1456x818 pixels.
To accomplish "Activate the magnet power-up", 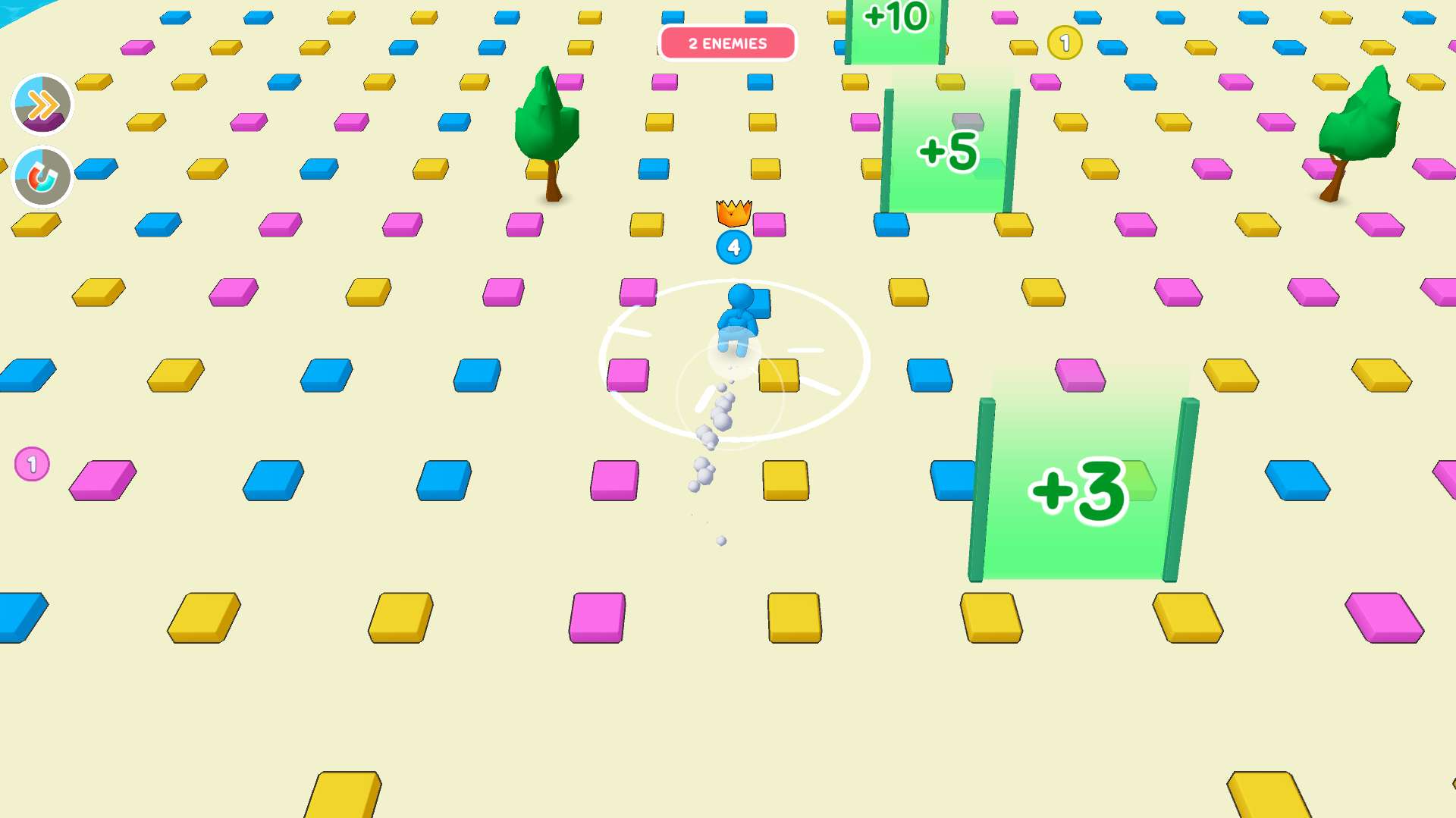I will point(42,177).
